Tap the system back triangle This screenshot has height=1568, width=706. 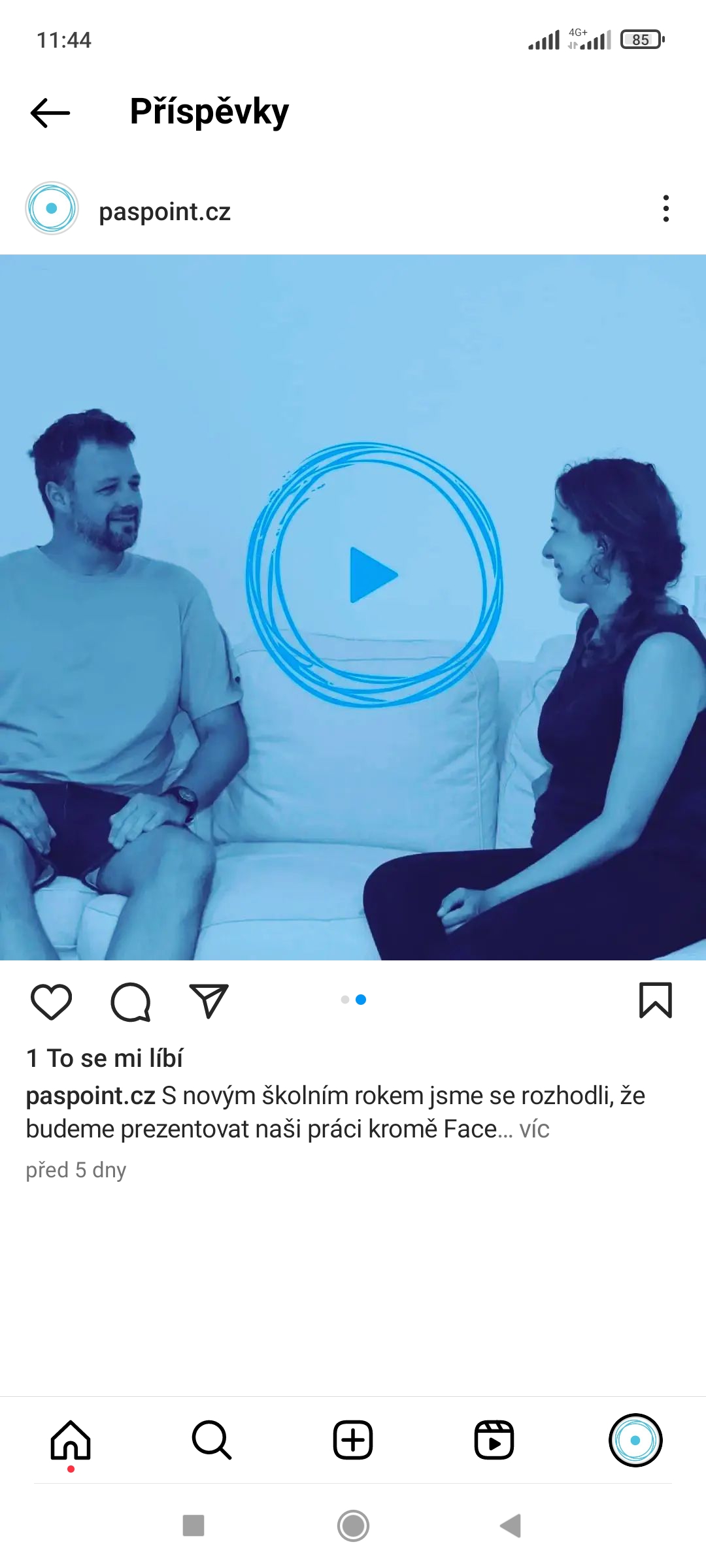pos(511,1526)
